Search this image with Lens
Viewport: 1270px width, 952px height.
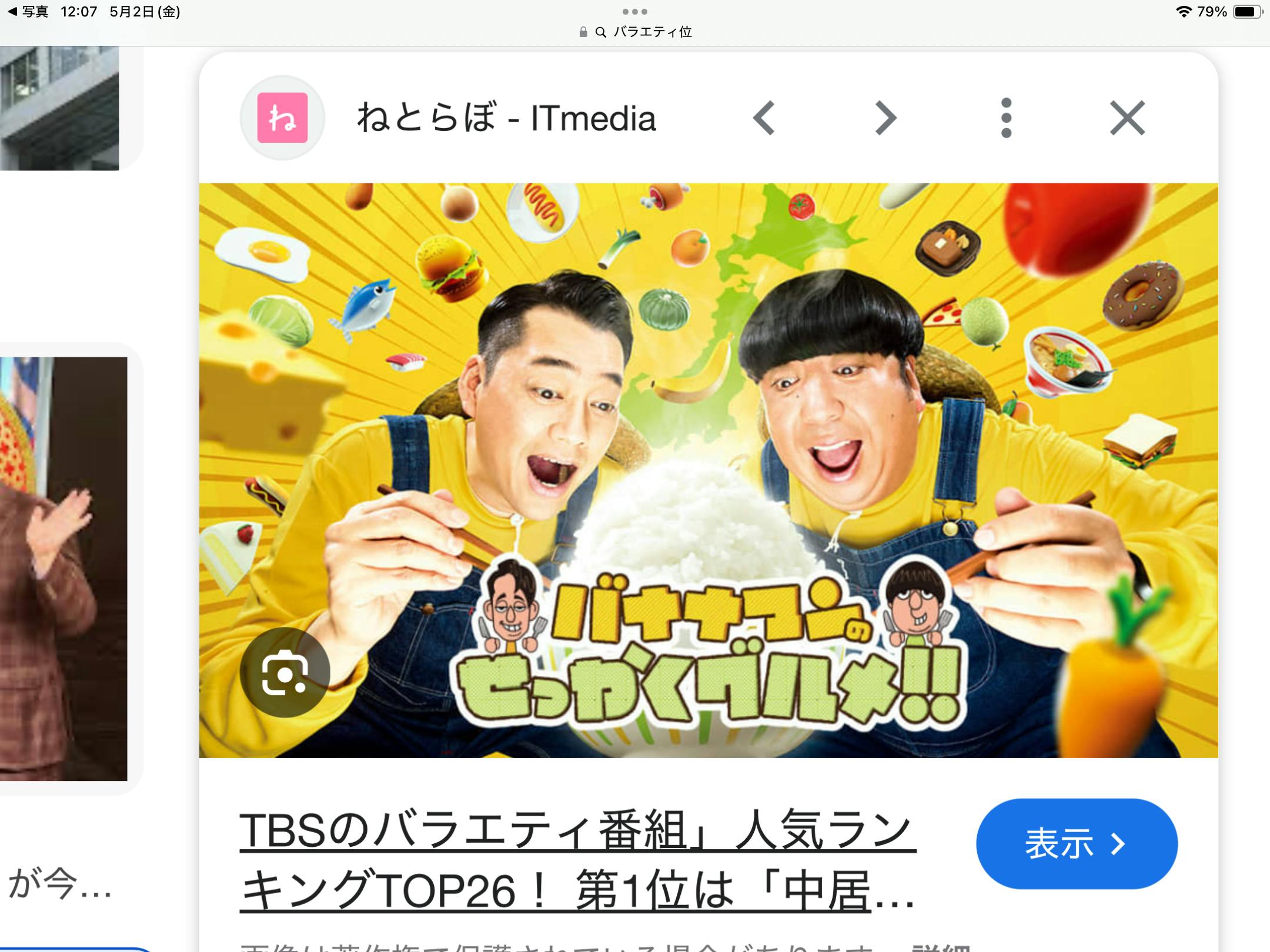coord(285,672)
